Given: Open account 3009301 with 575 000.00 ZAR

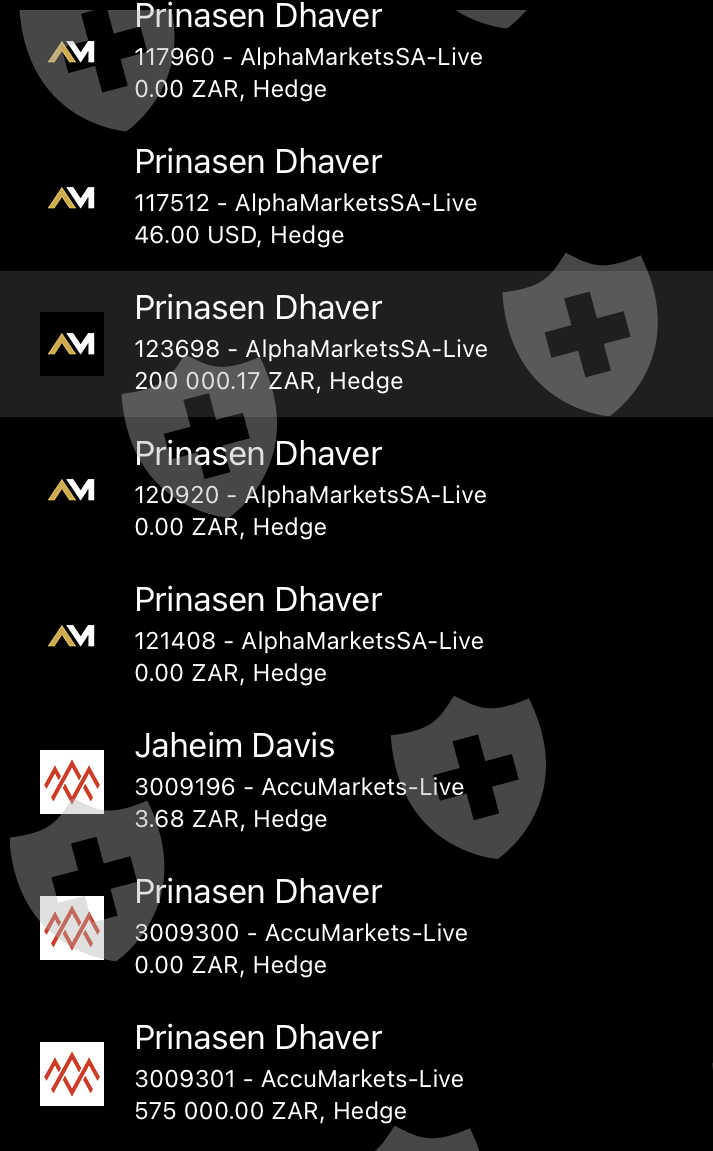Looking at the screenshot, I should tap(356, 1074).
